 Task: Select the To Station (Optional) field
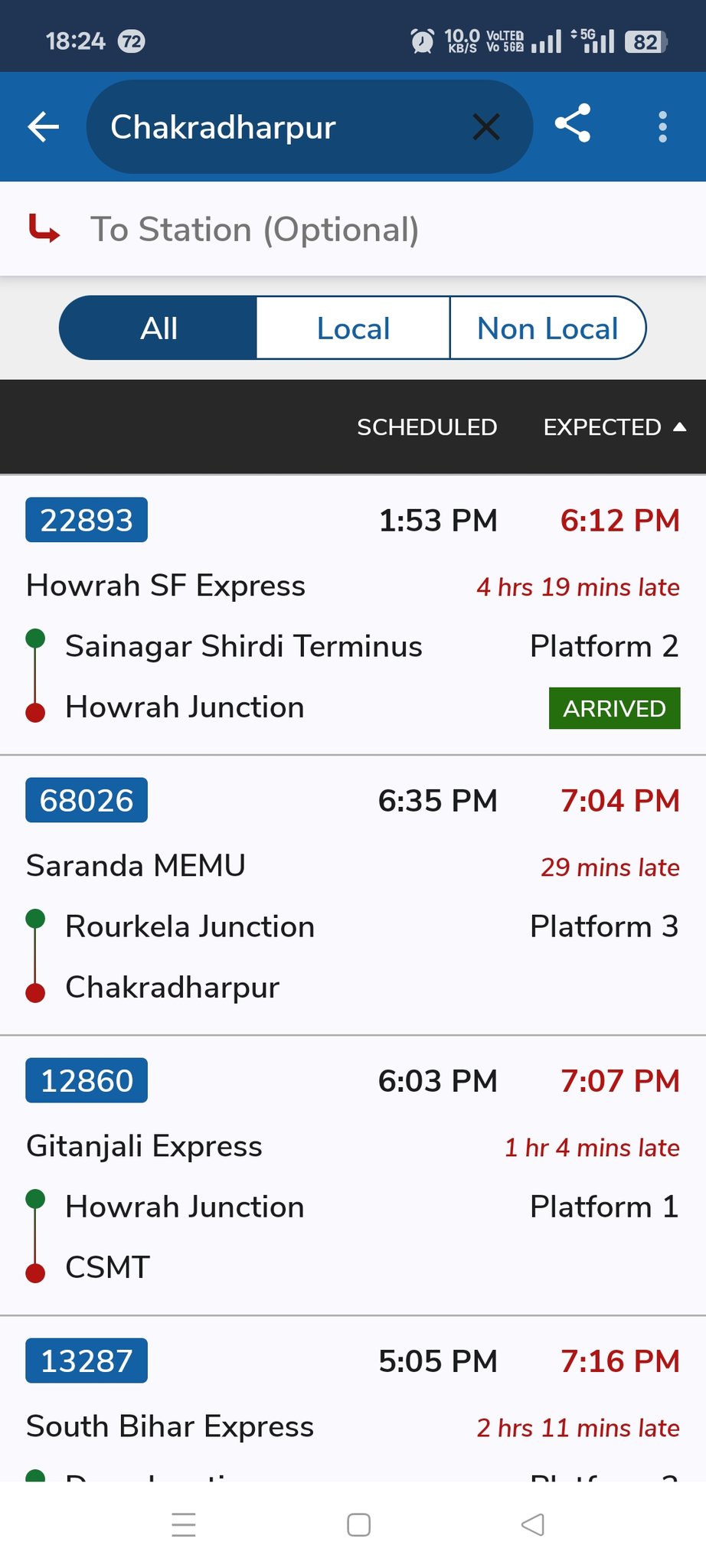coord(352,230)
